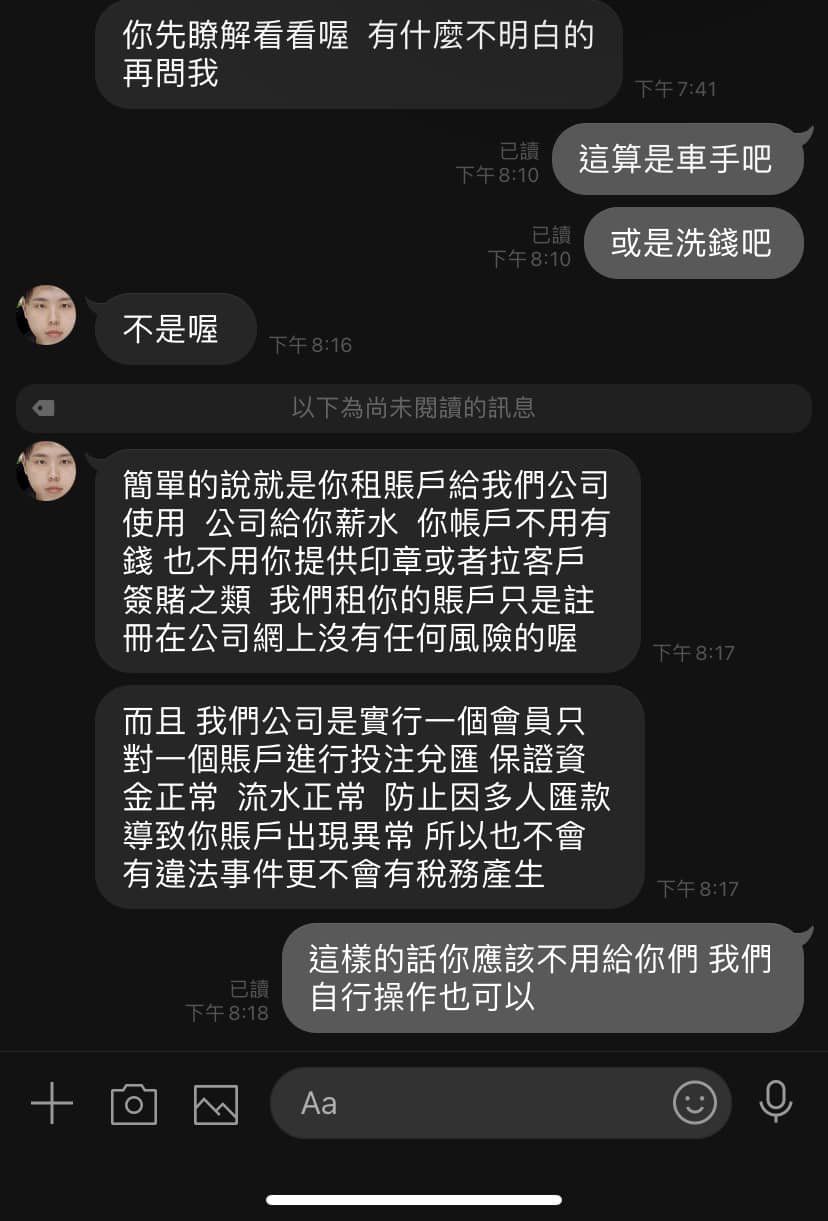The image size is (828, 1221).
Task: Start a voice message with the microphone
Action: pos(775,1102)
